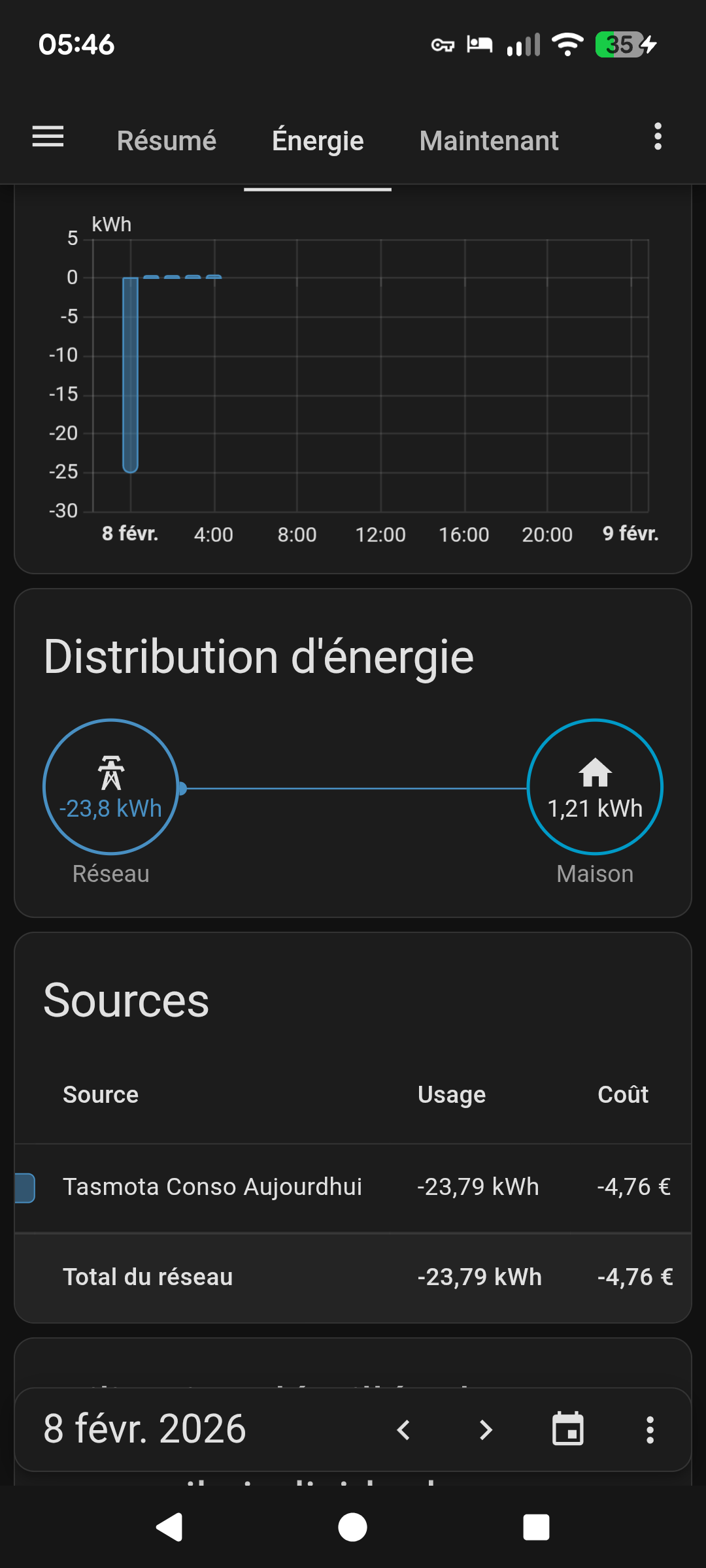Image resolution: width=706 pixels, height=1568 pixels.
Task: Open the Réseau grid circle
Action: pos(111,787)
